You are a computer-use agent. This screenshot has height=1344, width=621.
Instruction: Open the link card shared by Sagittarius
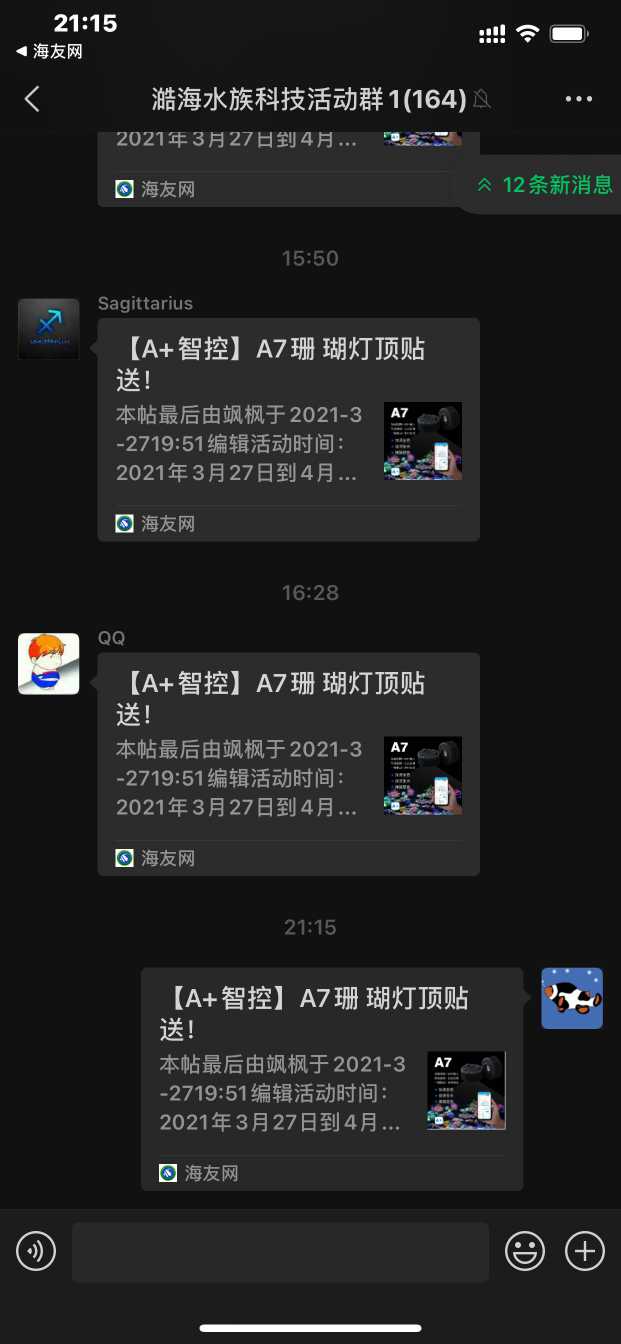click(x=288, y=429)
